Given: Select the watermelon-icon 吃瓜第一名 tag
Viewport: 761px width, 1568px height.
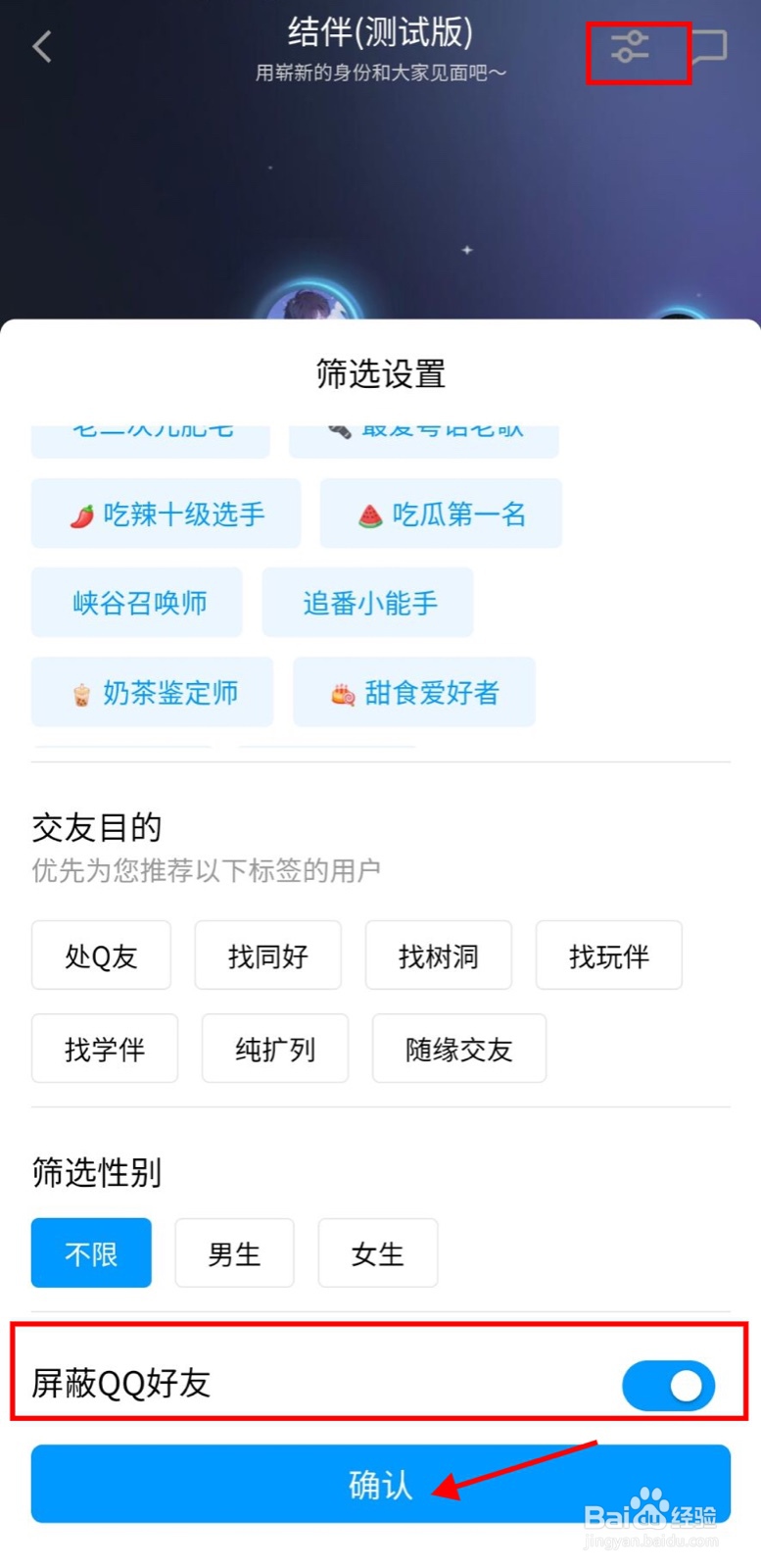Looking at the screenshot, I should tap(440, 514).
